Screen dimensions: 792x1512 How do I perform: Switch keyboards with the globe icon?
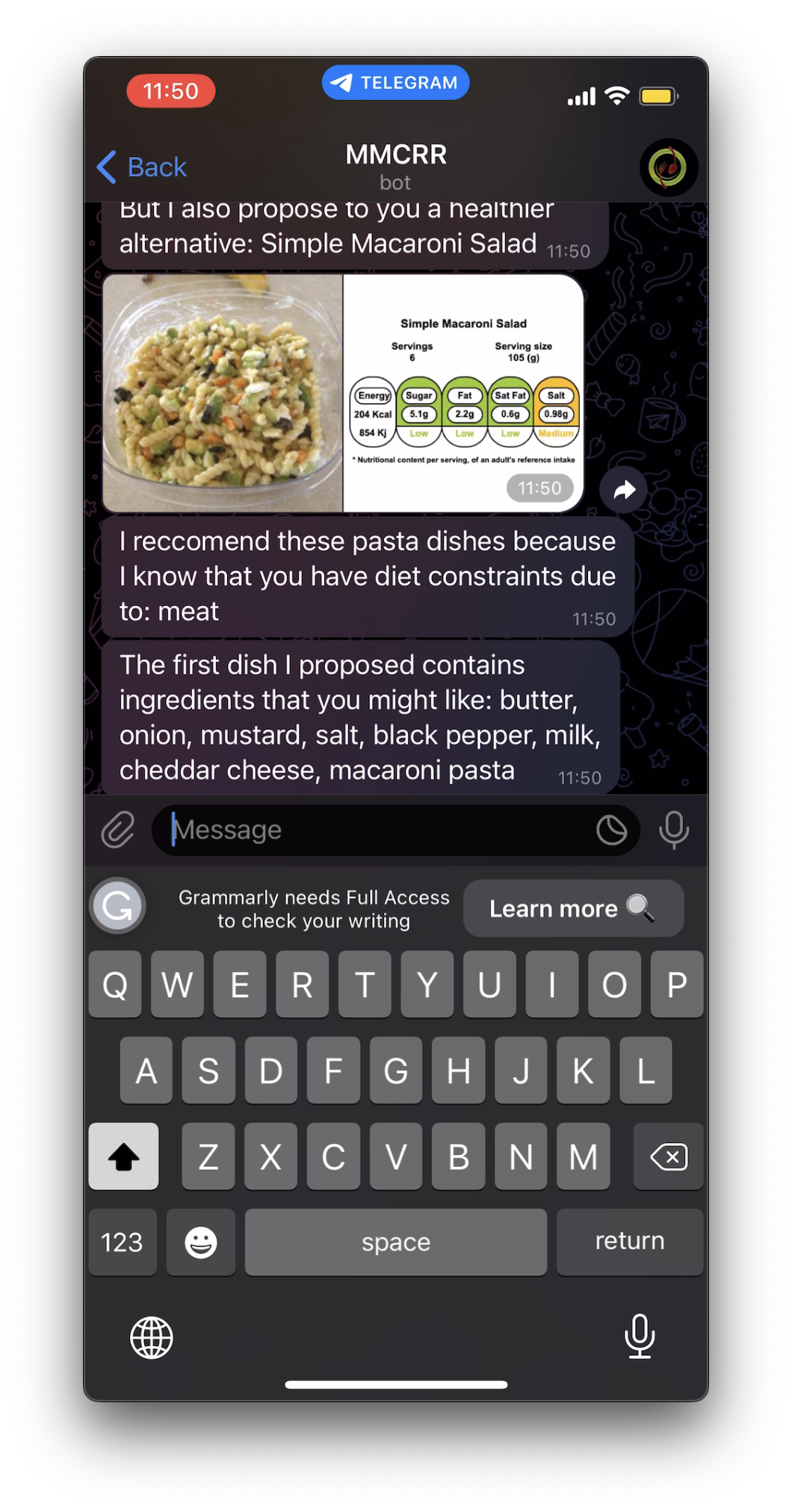tap(152, 1337)
